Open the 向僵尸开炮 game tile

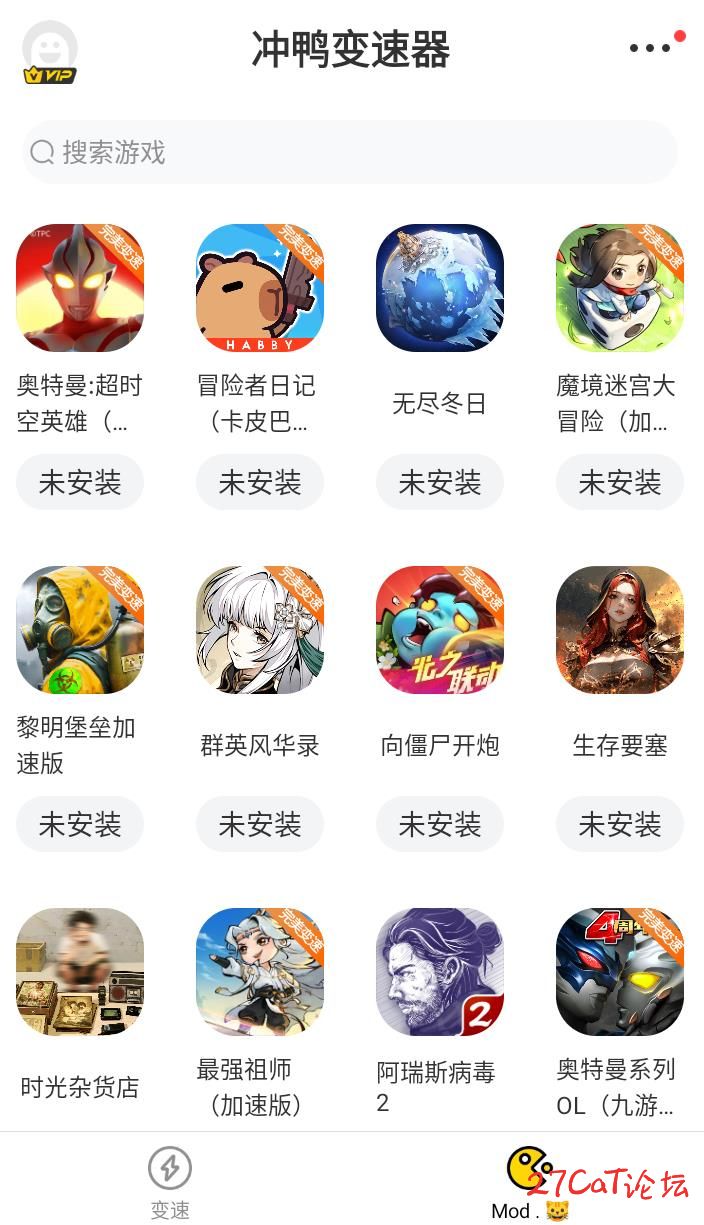(x=440, y=630)
